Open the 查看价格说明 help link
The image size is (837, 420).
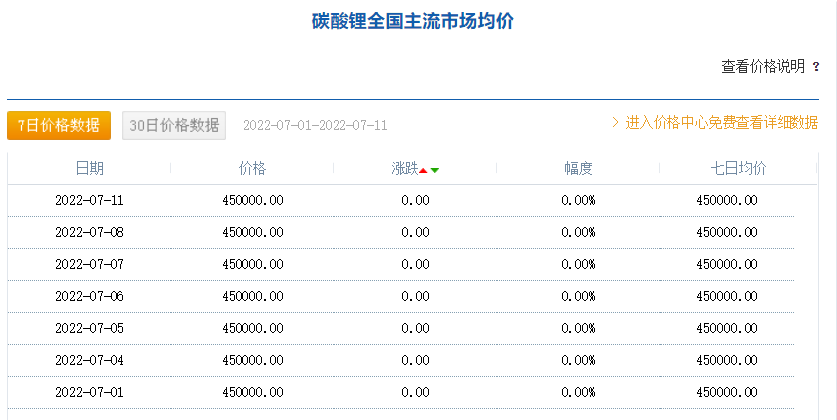coord(763,66)
